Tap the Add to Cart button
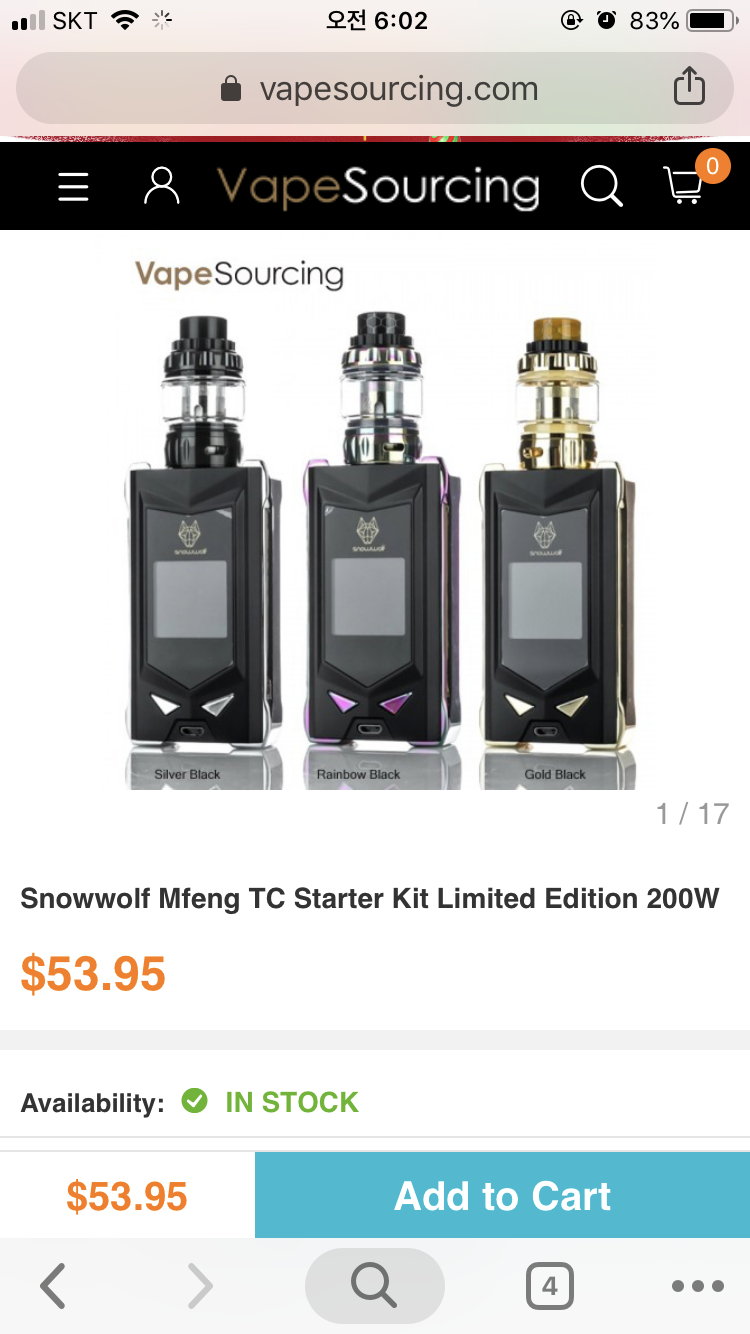Image resolution: width=750 pixels, height=1334 pixels. (x=502, y=1196)
